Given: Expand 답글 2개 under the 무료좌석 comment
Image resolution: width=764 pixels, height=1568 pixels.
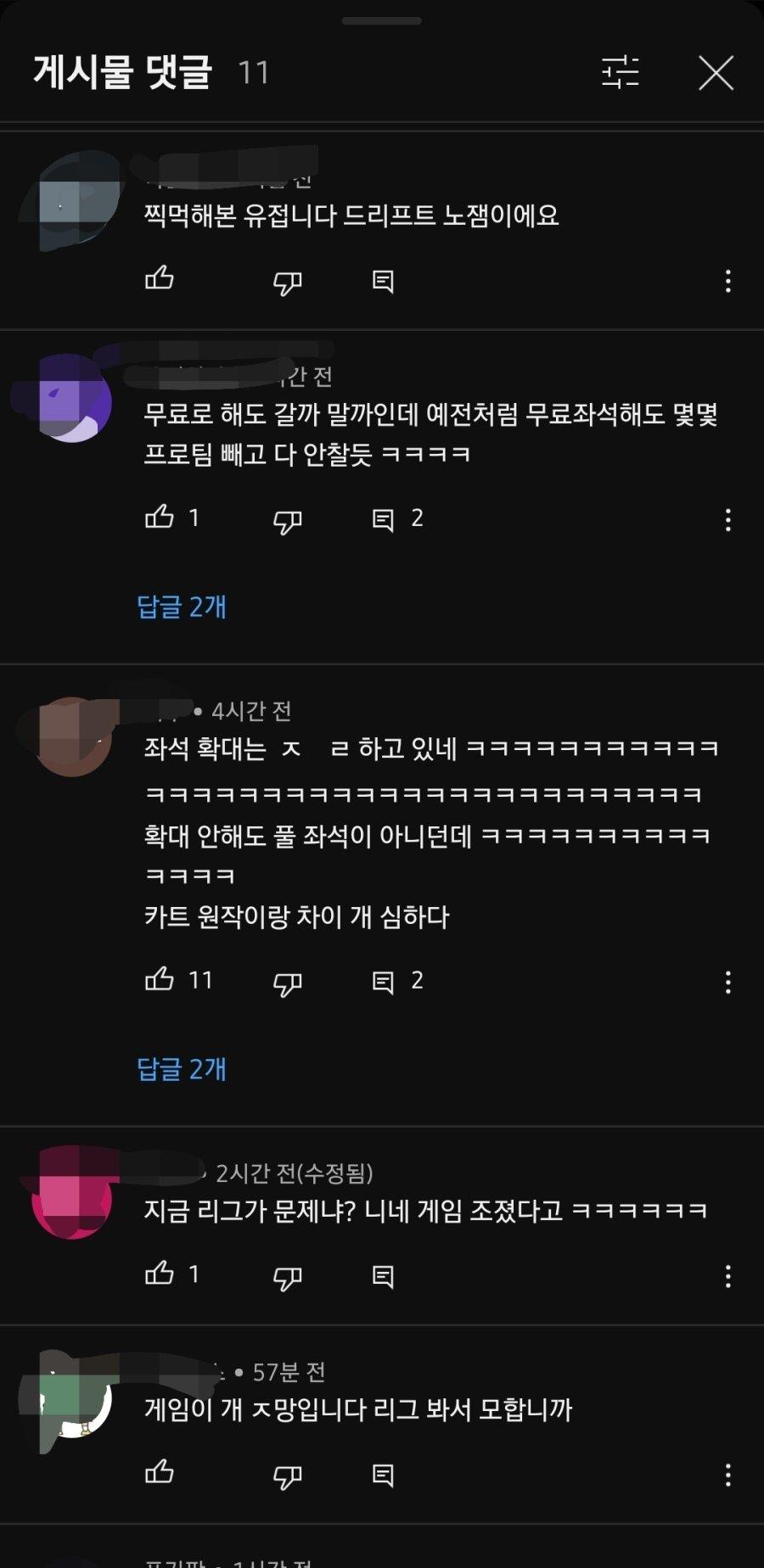Looking at the screenshot, I should (182, 607).
